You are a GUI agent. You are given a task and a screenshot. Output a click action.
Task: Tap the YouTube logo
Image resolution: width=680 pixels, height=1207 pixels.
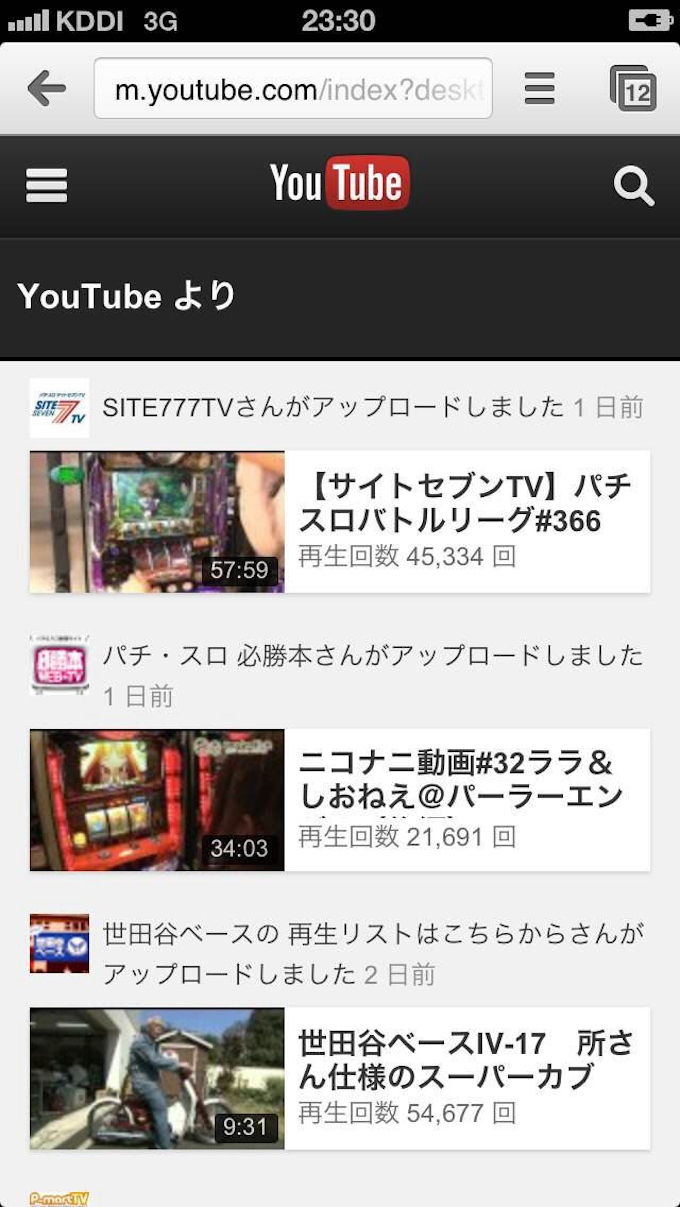pos(340,184)
